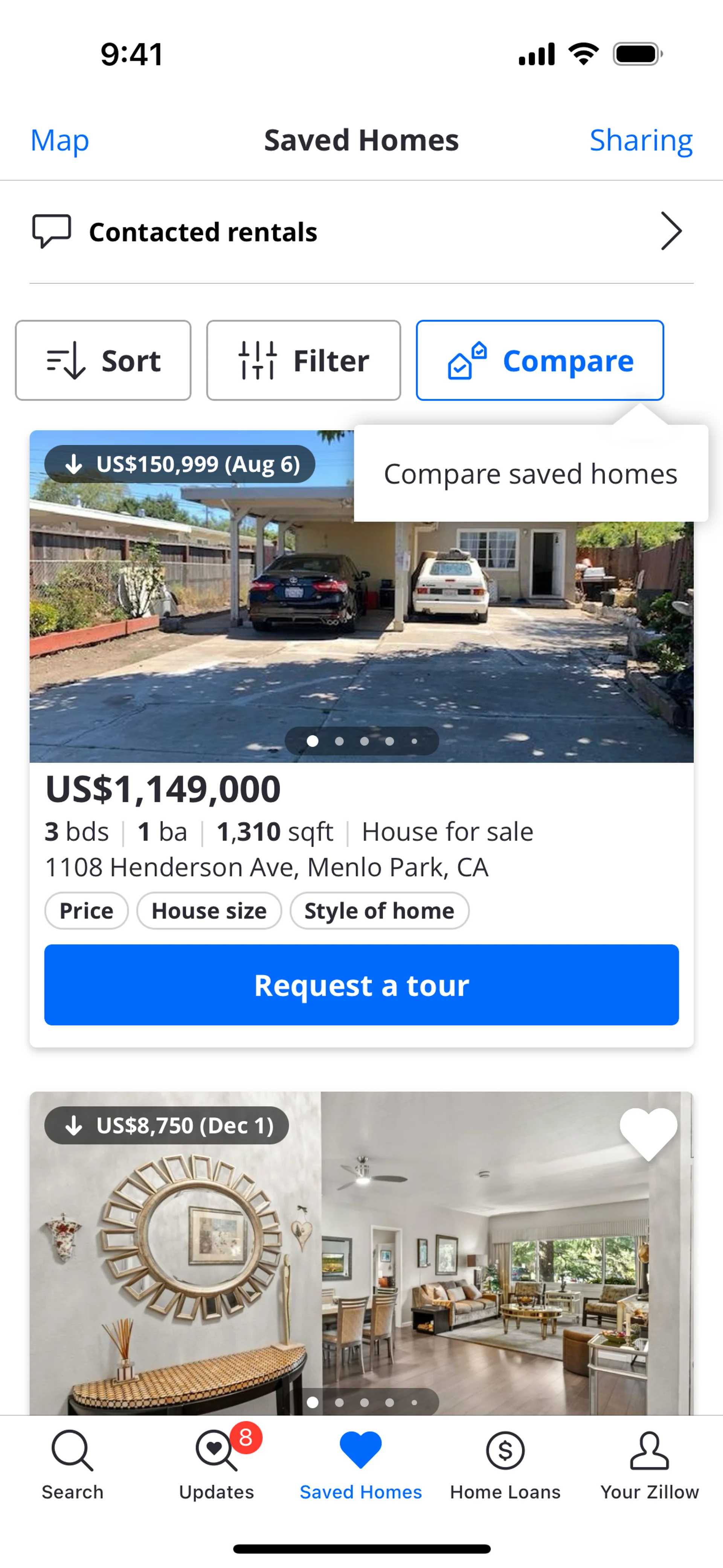Switch to Your Zillow tab

click(649, 1464)
